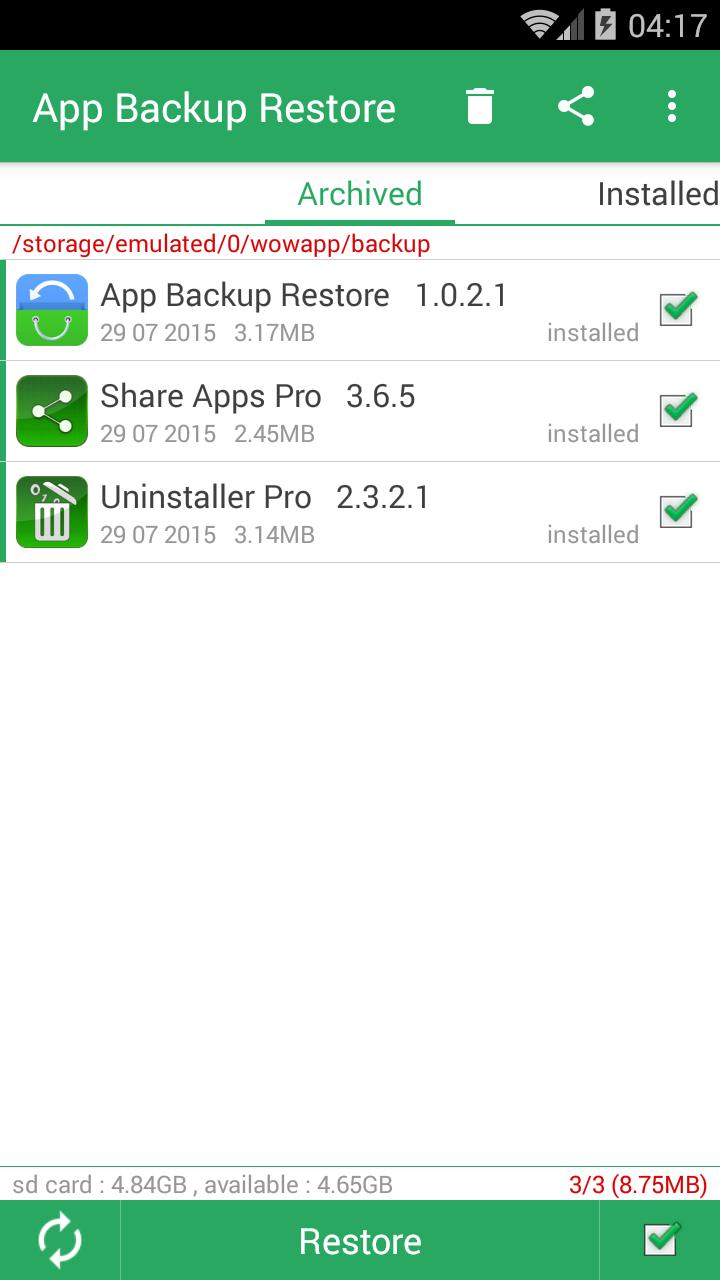Toggle the Share Apps Pro selection checkbox
720x1280 pixels.
[677, 410]
